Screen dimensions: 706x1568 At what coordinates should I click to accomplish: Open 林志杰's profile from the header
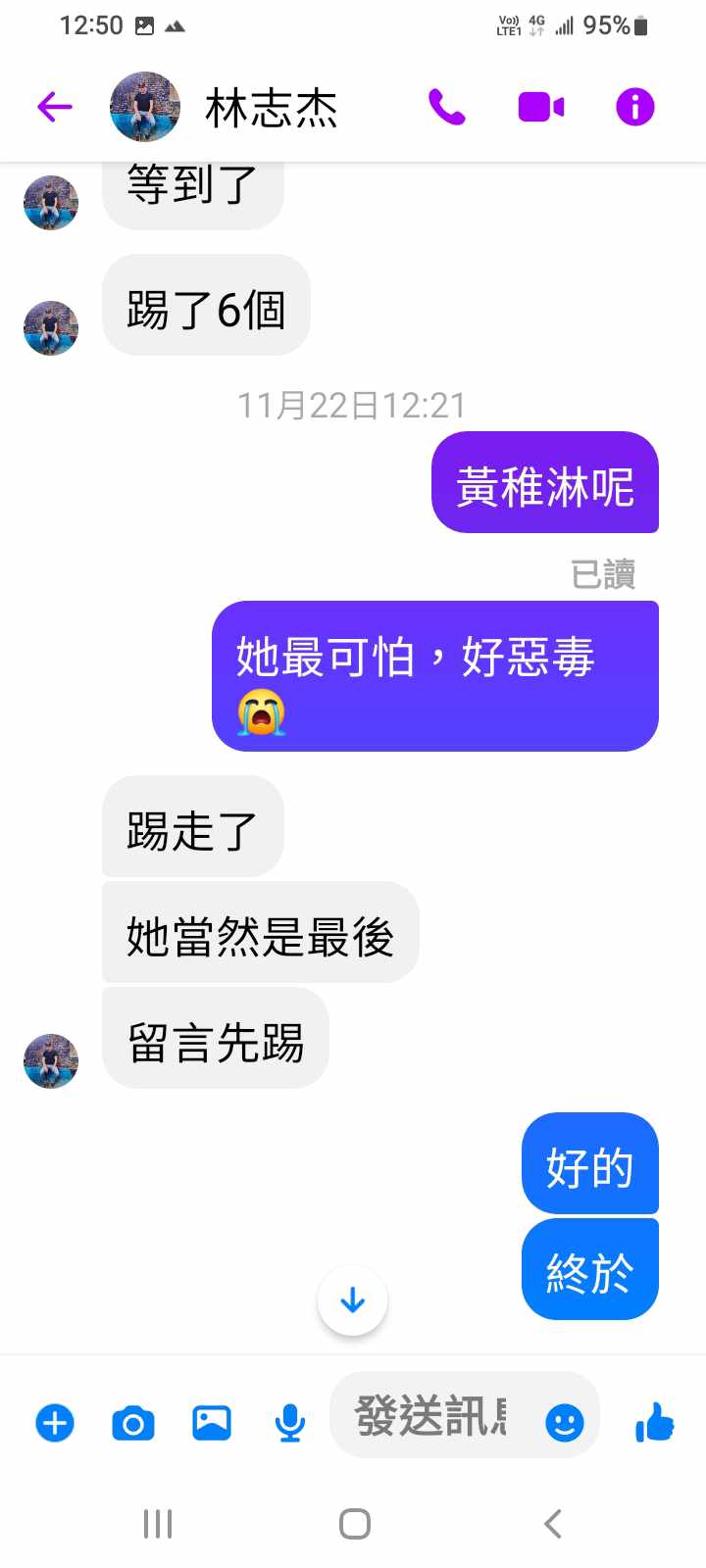[x=271, y=107]
